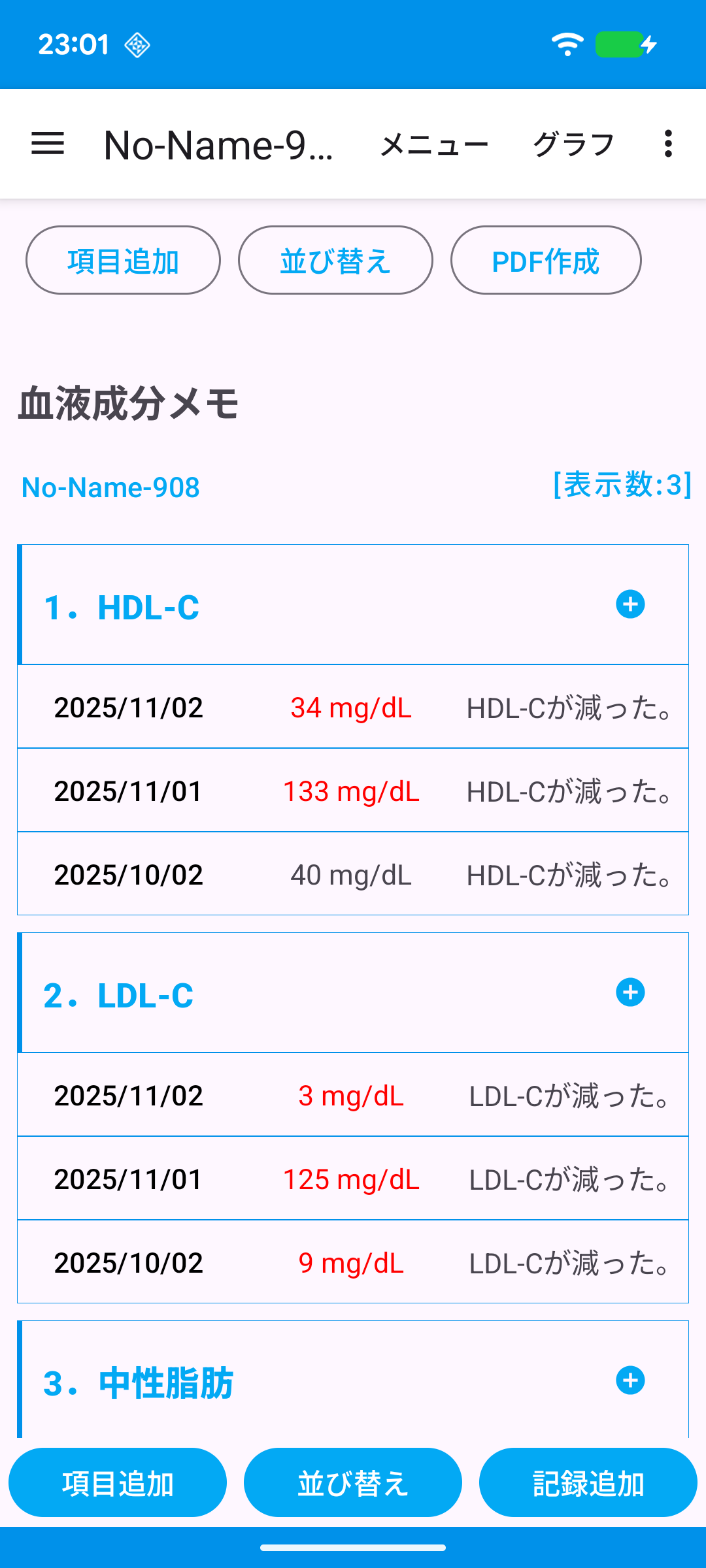Open the hamburger drawer menu
Image resolution: width=706 pixels, height=1568 pixels.
[x=48, y=144]
